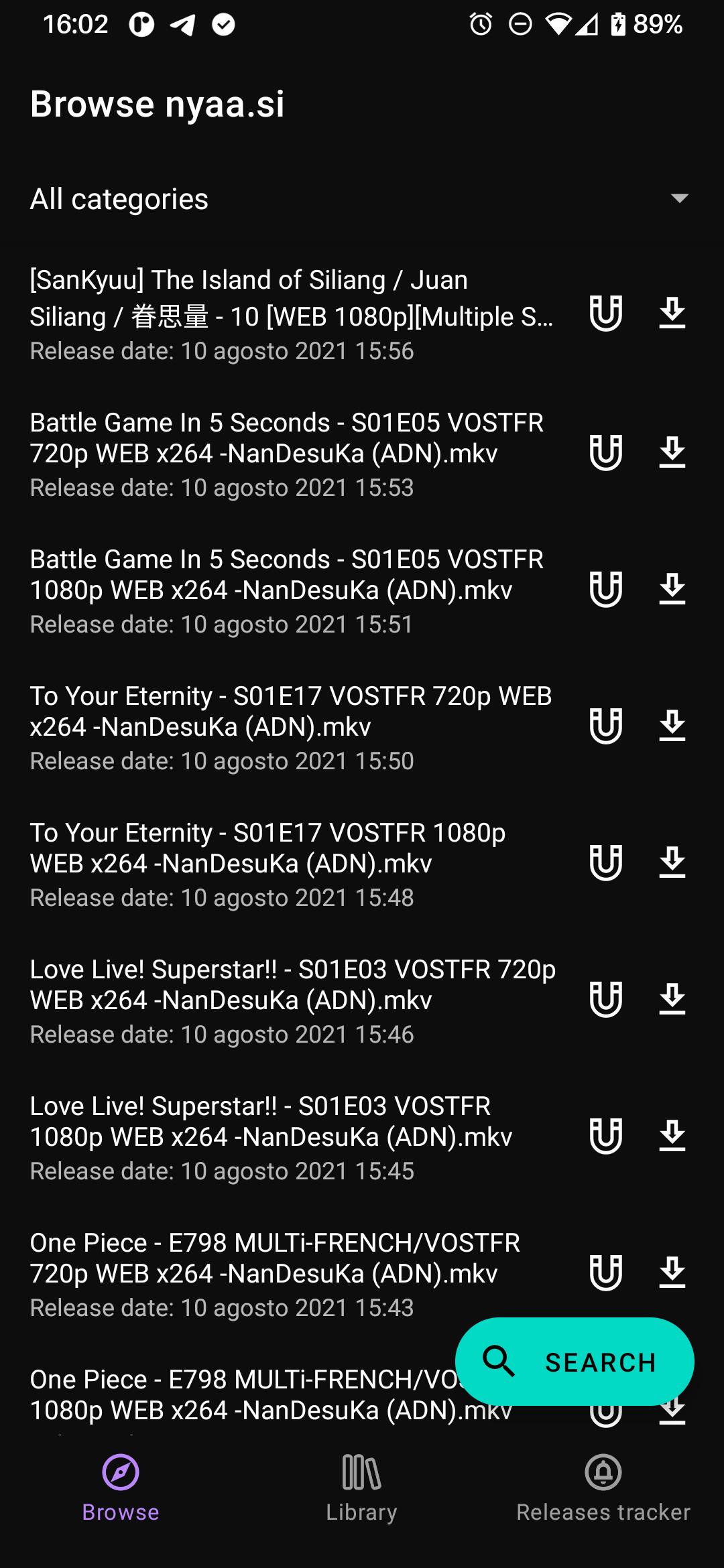Screen dimensions: 724x1568
Task: Download To Your Eternity S01E17 1080p torrent
Action: pyautogui.click(x=672, y=863)
